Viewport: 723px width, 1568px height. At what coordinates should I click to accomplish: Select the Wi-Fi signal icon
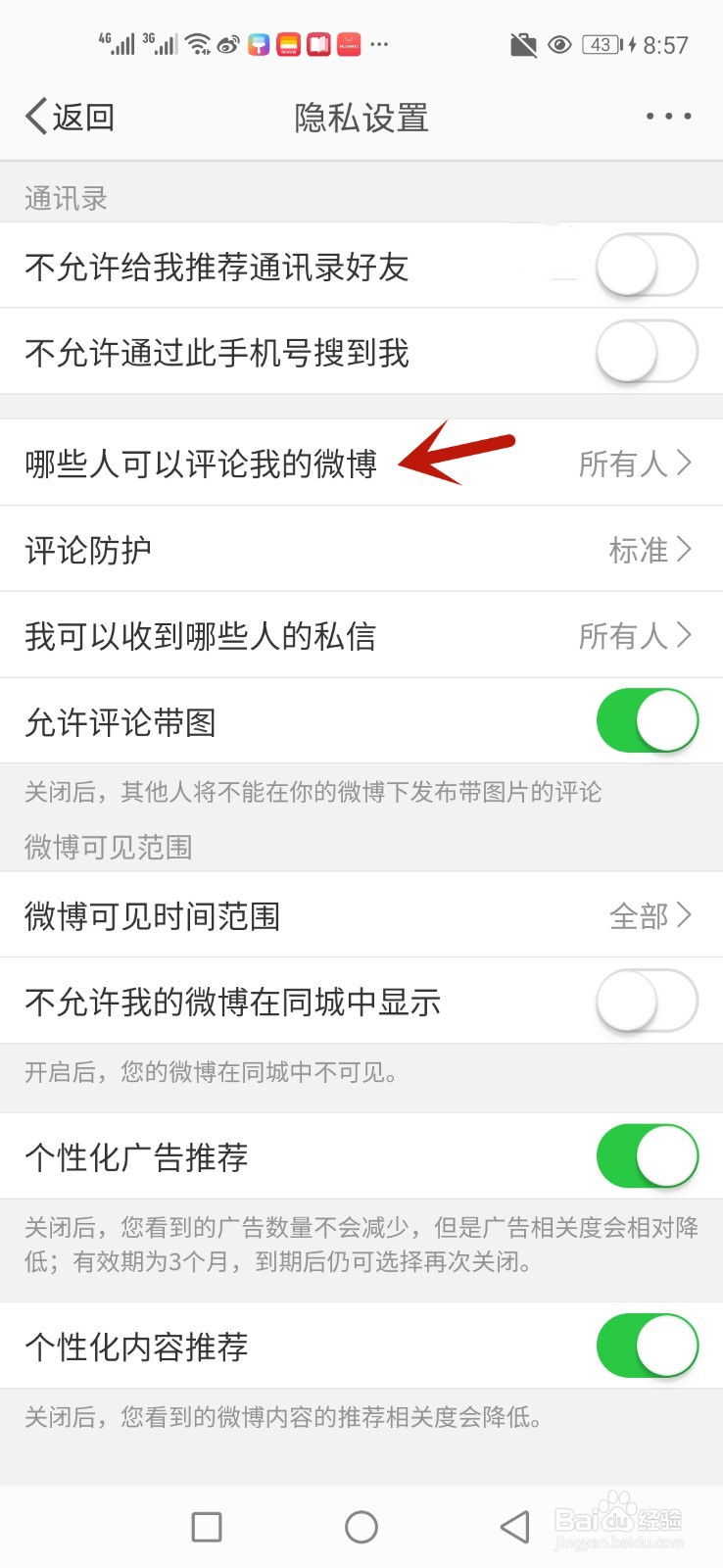196,45
